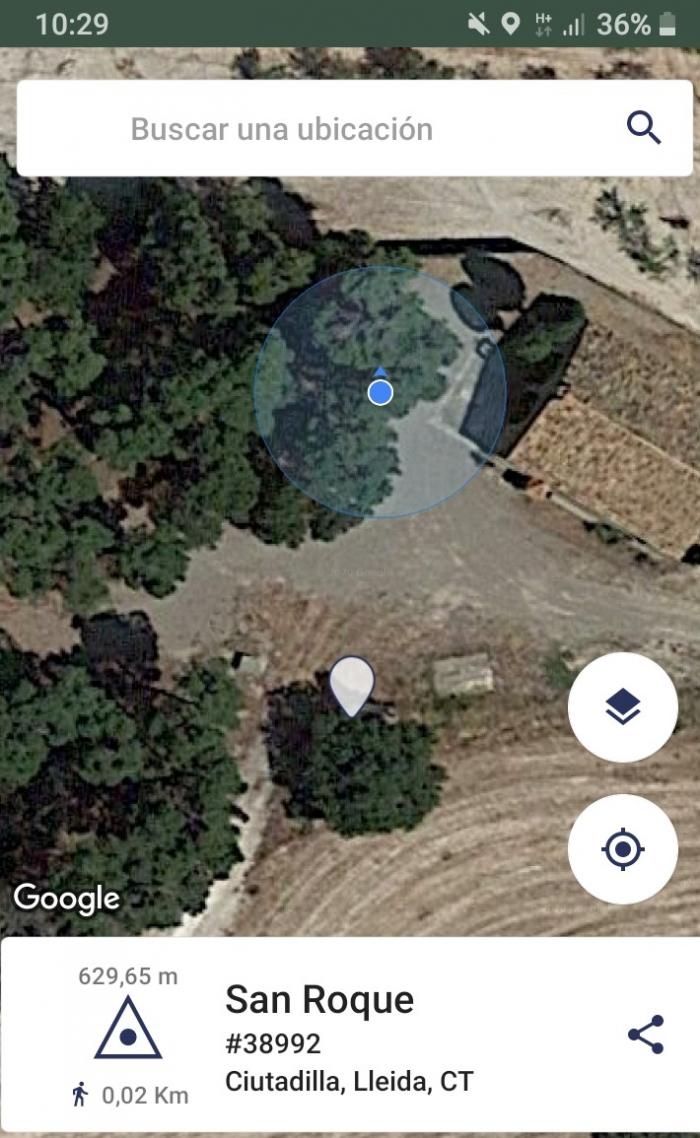The height and width of the screenshot is (1138, 700).
Task: Select the white map pin marker
Action: (352, 686)
